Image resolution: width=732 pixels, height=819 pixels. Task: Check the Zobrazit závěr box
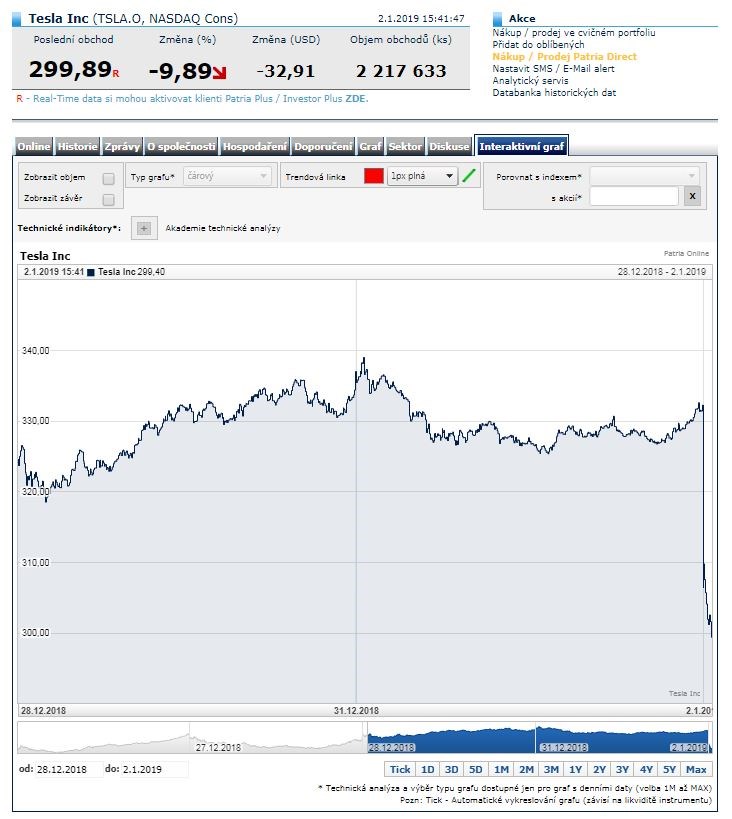tap(108, 199)
